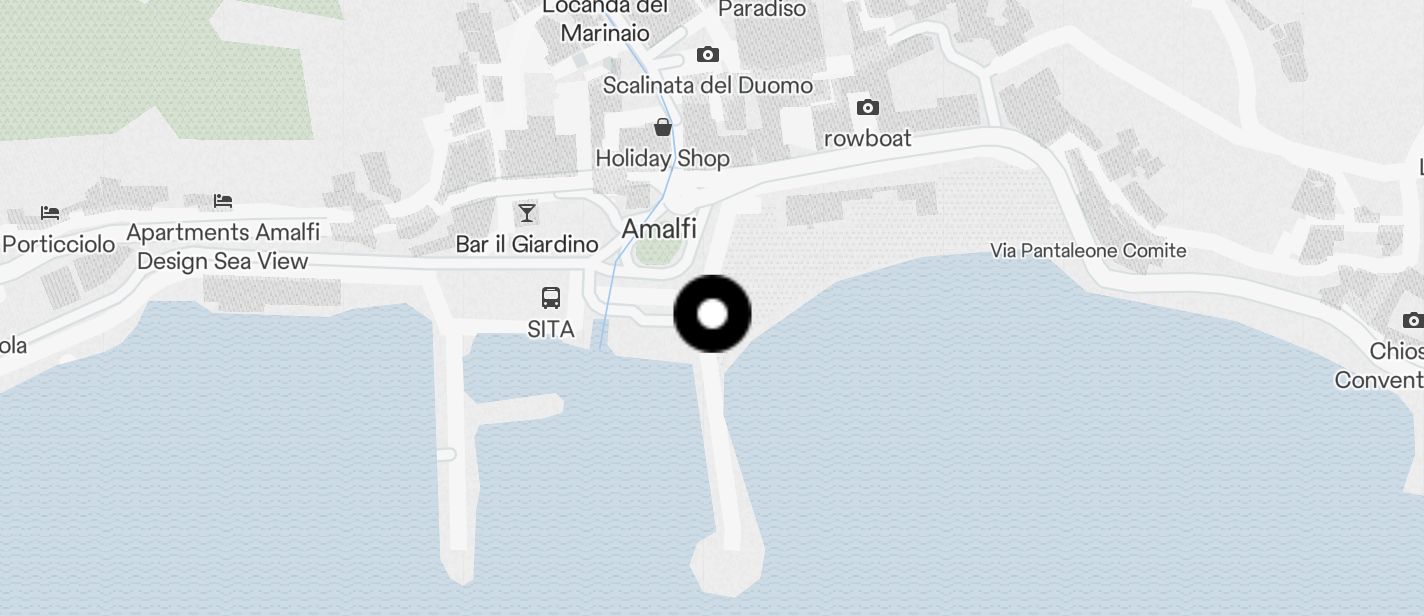
Task: Open the Holiday Shop place marker
Action: (x=662, y=128)
